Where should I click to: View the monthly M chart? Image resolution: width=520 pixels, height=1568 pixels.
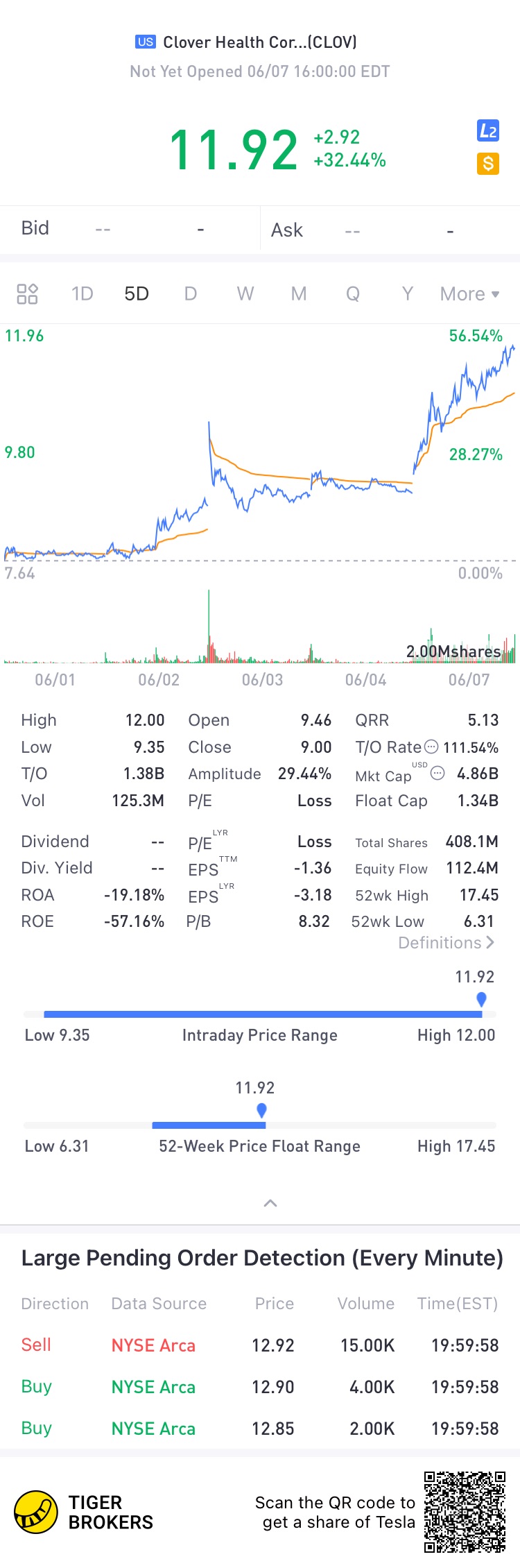tap(299, 294)
